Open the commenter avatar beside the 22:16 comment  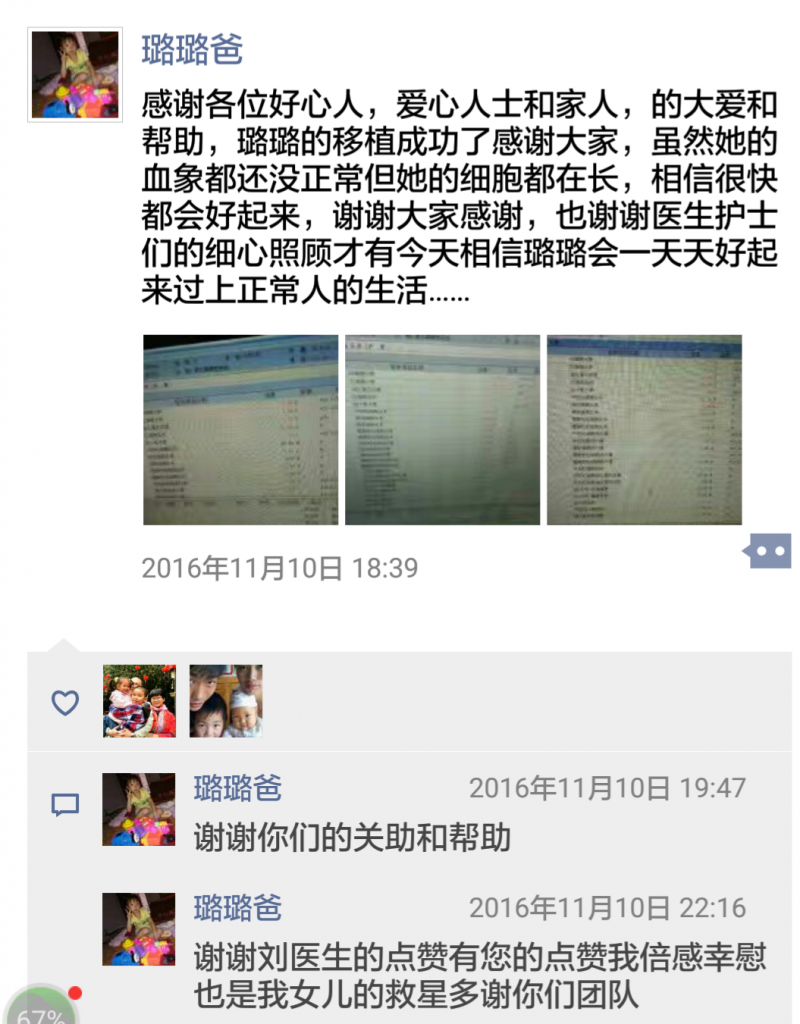point(139,929)
